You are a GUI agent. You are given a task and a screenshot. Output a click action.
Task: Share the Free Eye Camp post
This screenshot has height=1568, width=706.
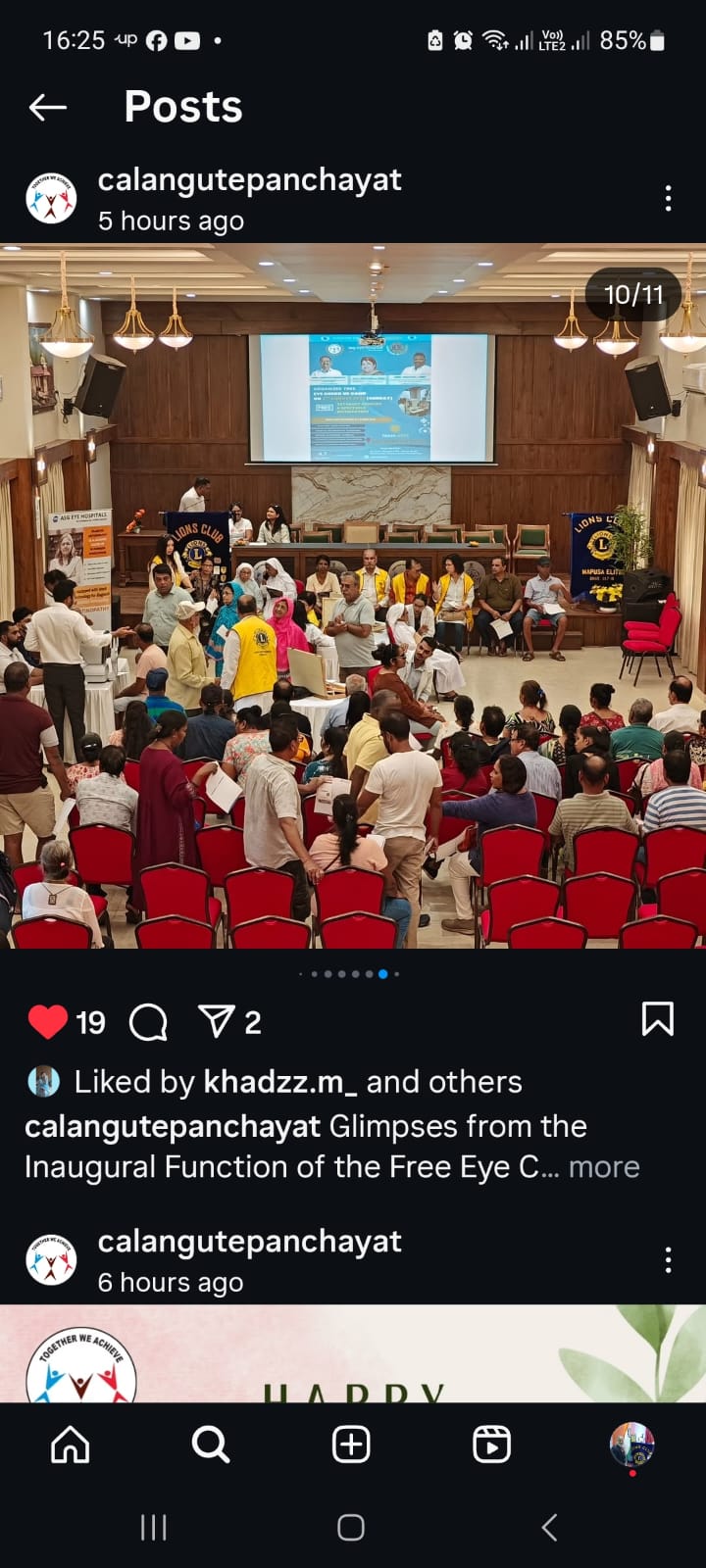click(x=216, y=1022)
